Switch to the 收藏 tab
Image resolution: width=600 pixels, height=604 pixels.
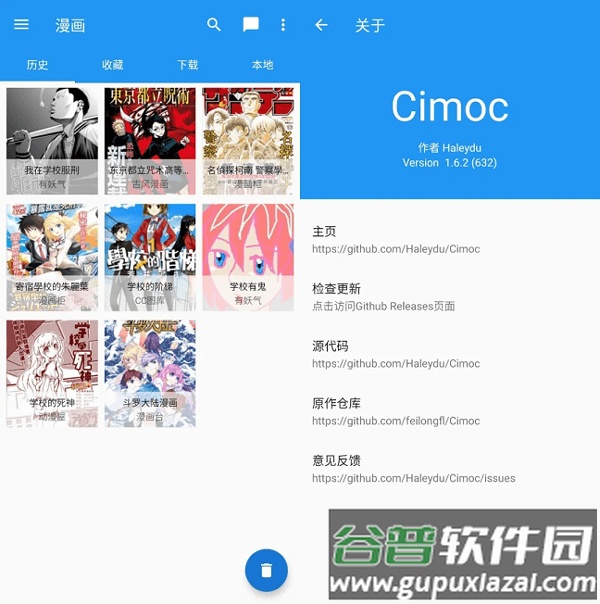112,65
